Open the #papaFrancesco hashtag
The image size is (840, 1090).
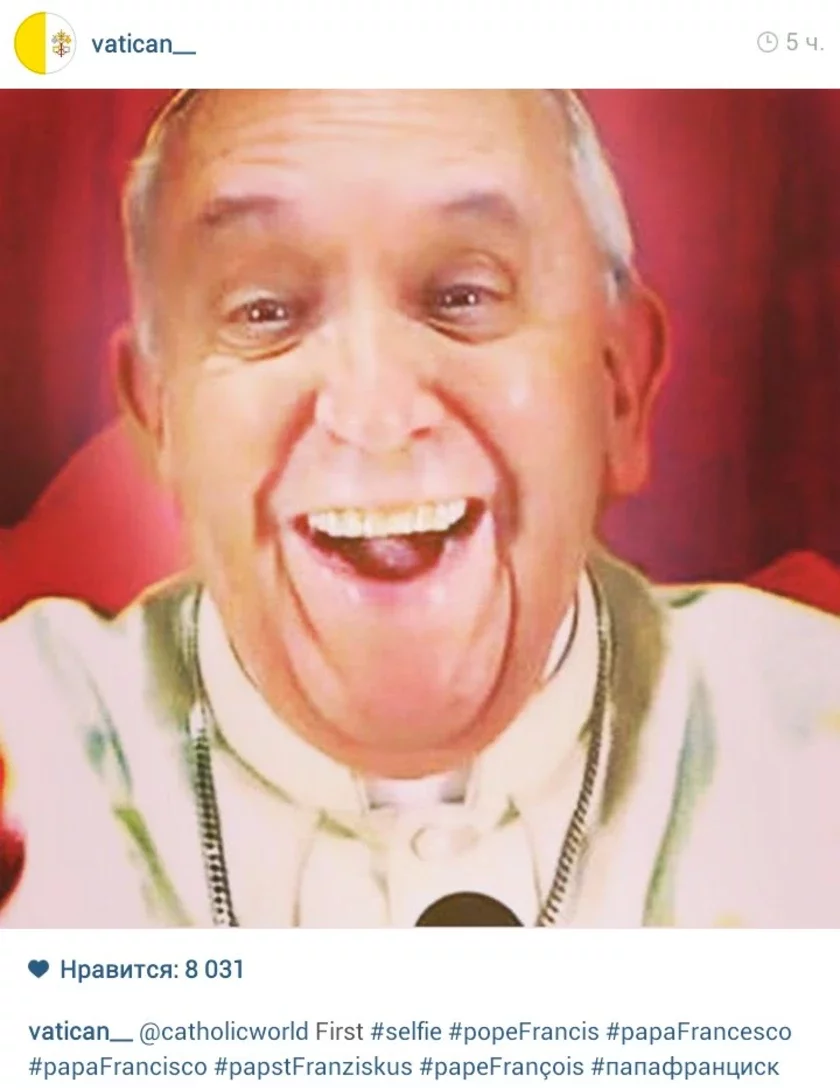click(x=698, y=1031)
